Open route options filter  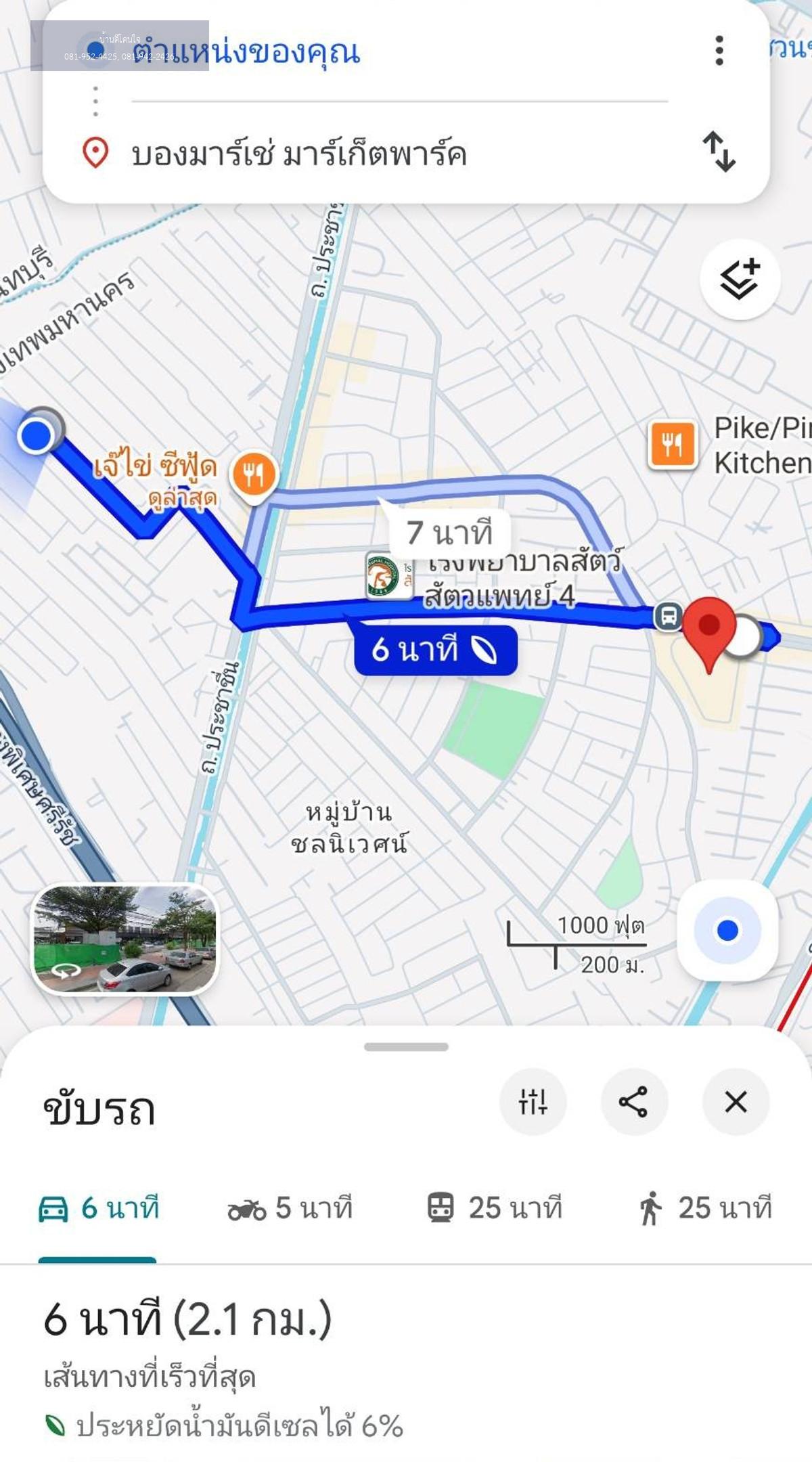click(533, 1102)
